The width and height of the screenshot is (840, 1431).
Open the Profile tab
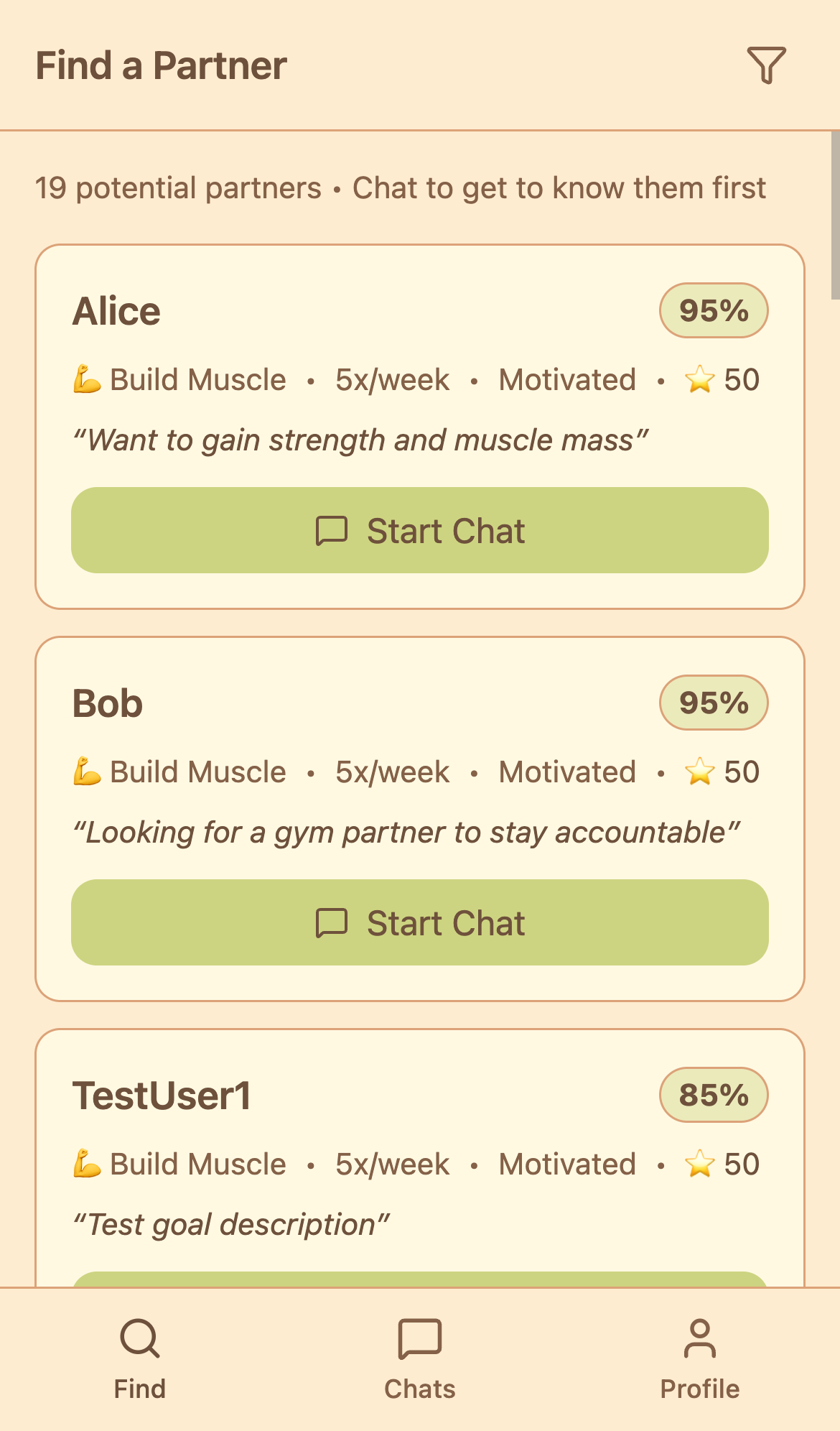pos(699,1359)
